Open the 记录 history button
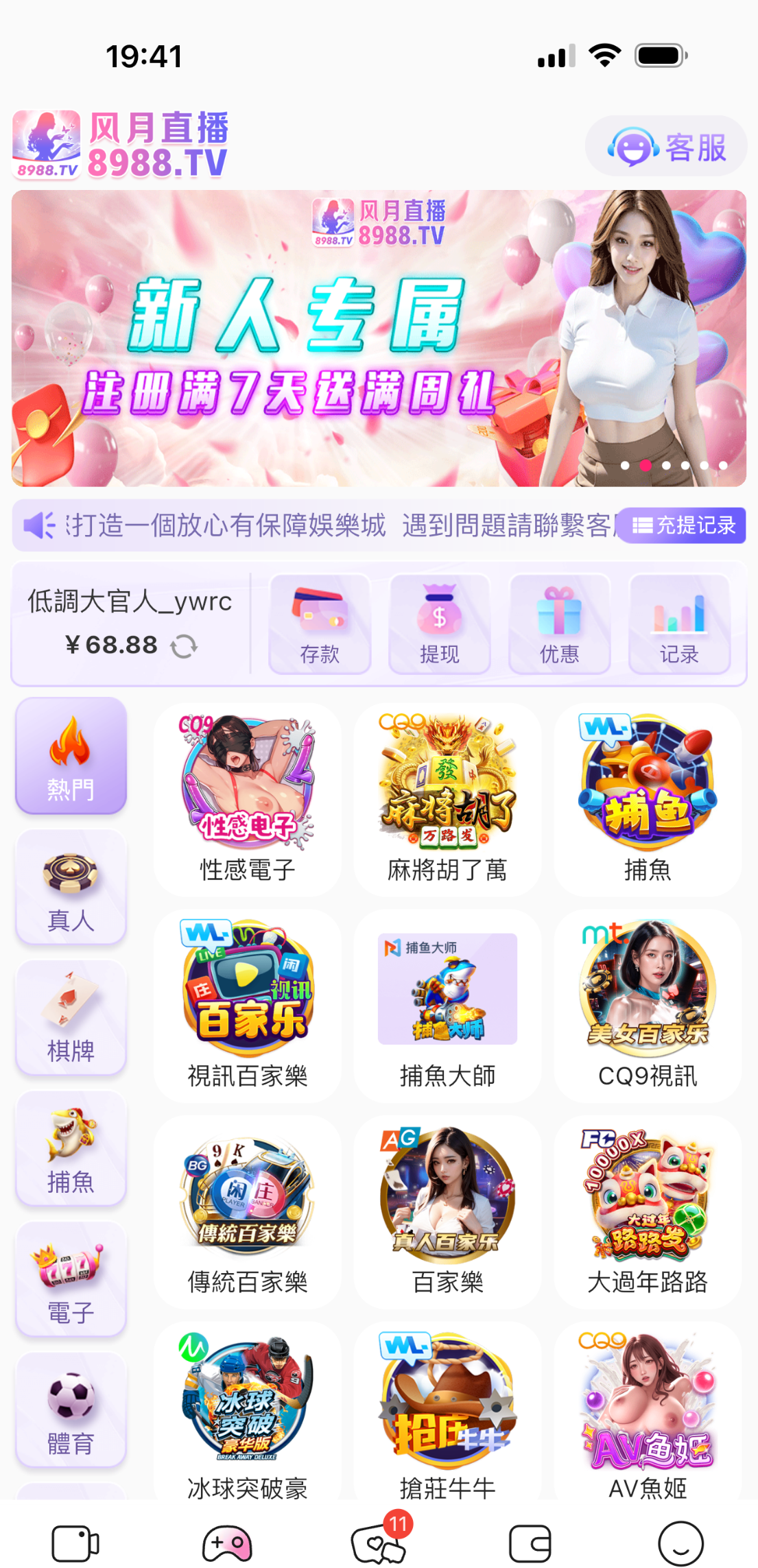Viewport: 758px width, 1568px height. tap(679, 623)
